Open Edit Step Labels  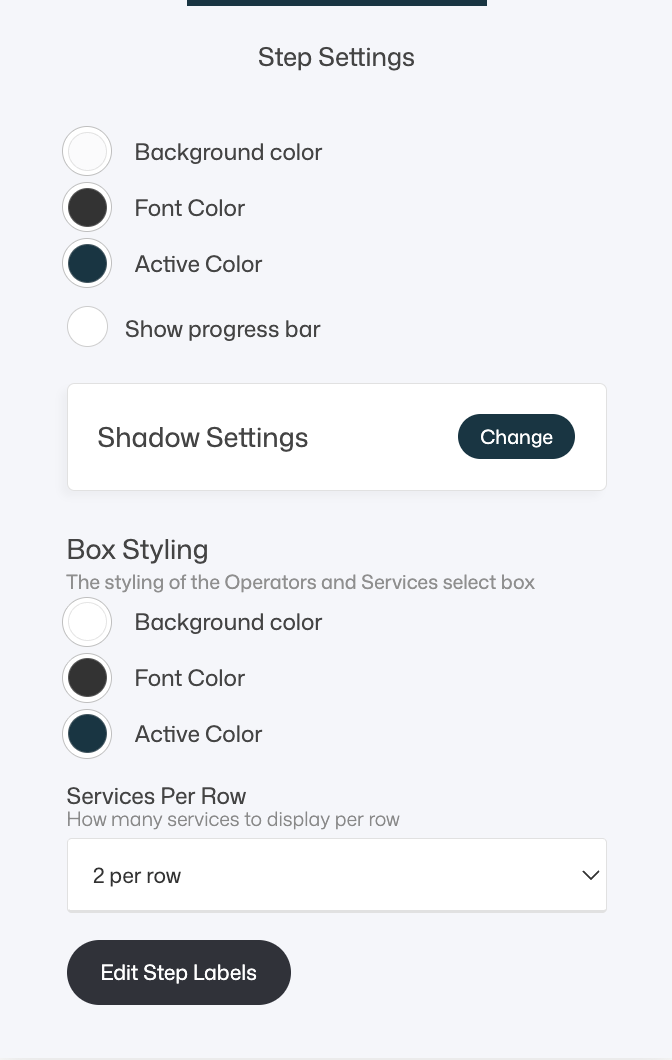pos(179,972)
